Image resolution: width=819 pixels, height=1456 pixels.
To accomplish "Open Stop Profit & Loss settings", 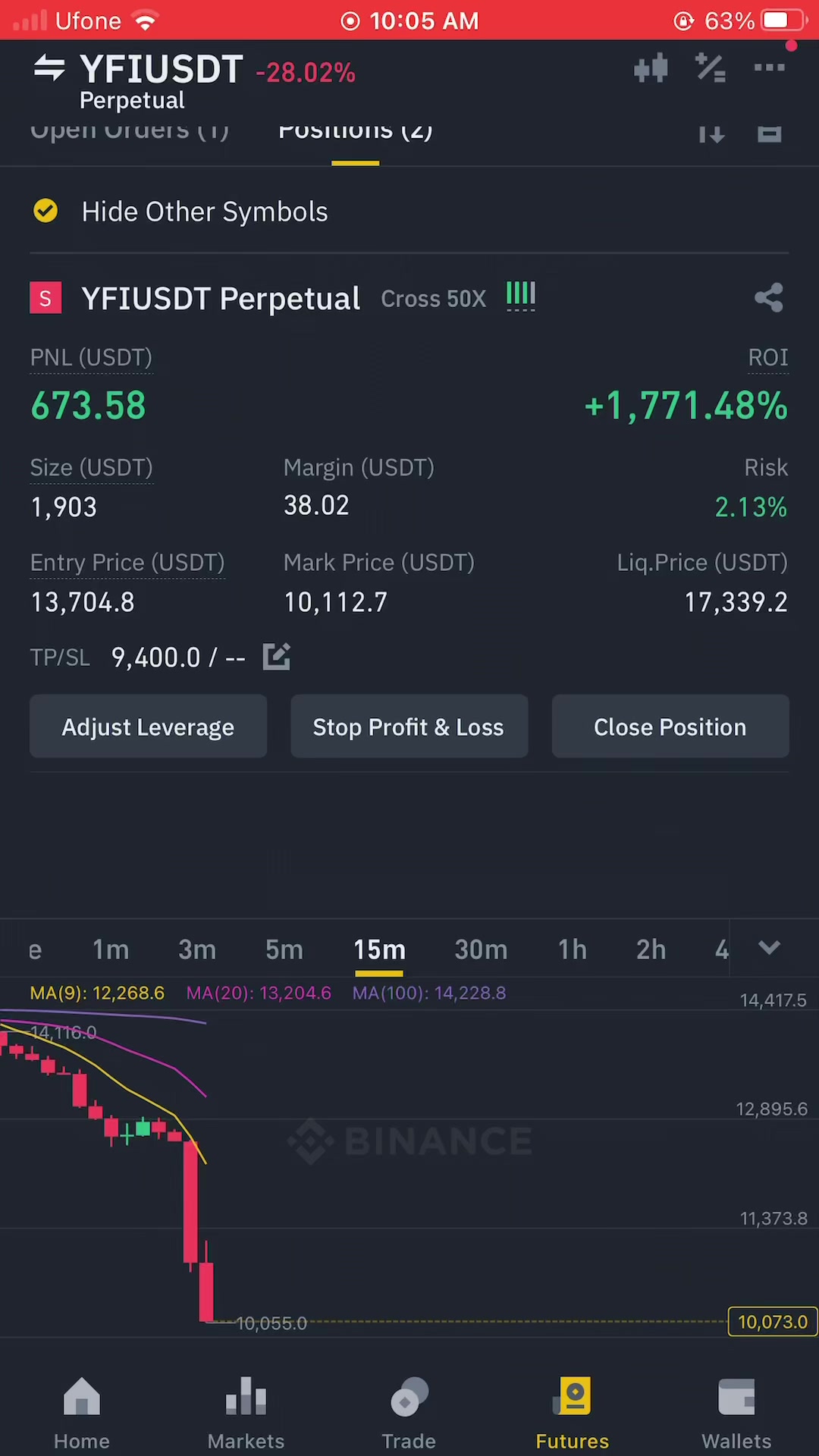I will (409, 726).
